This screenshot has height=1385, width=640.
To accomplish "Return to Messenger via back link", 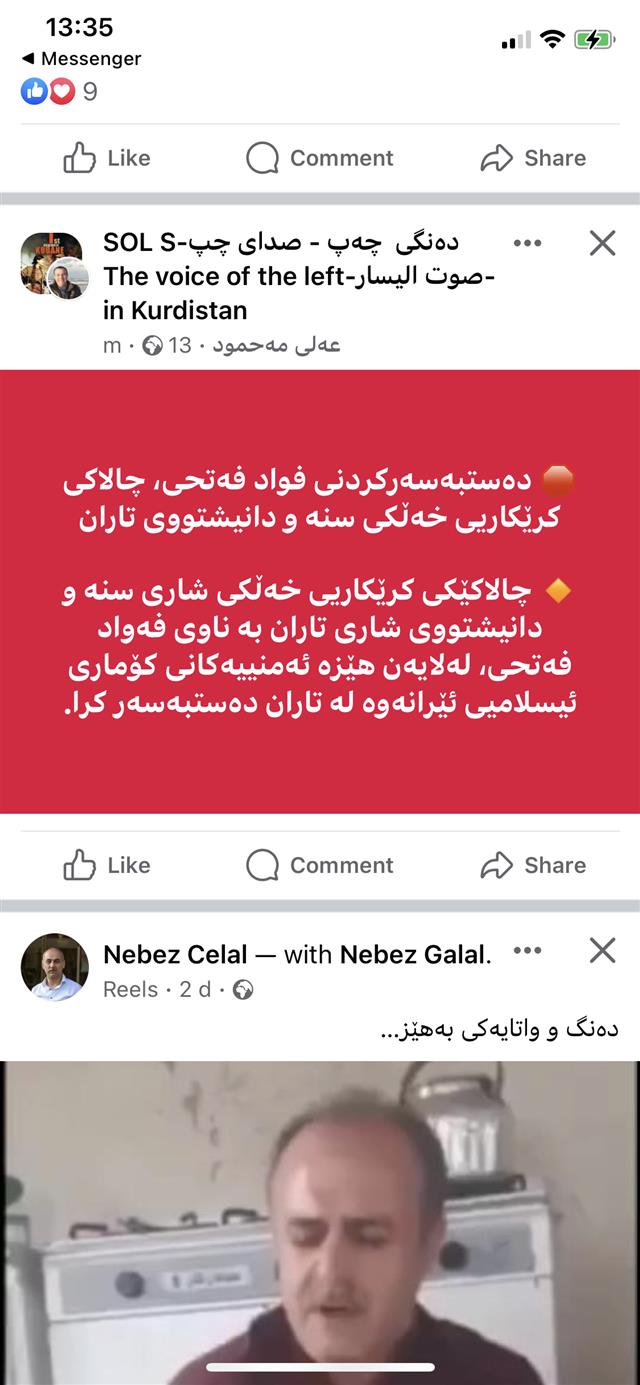I will coord(82,59).
